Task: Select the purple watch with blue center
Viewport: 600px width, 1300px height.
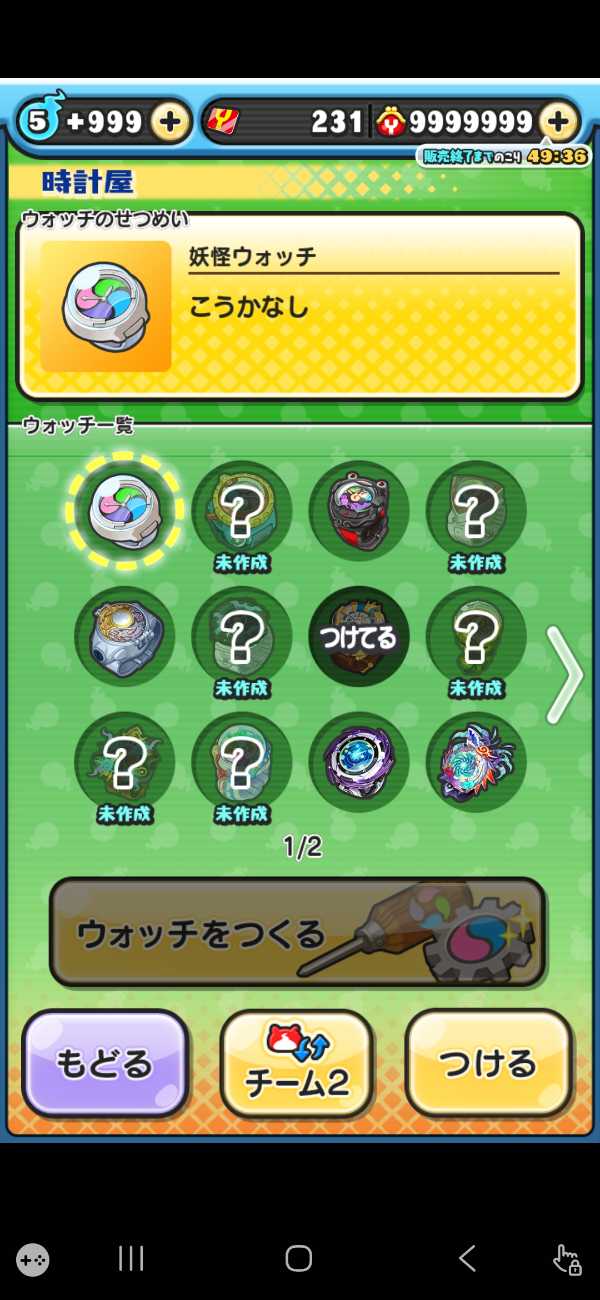Action: [x=358, y=762]
